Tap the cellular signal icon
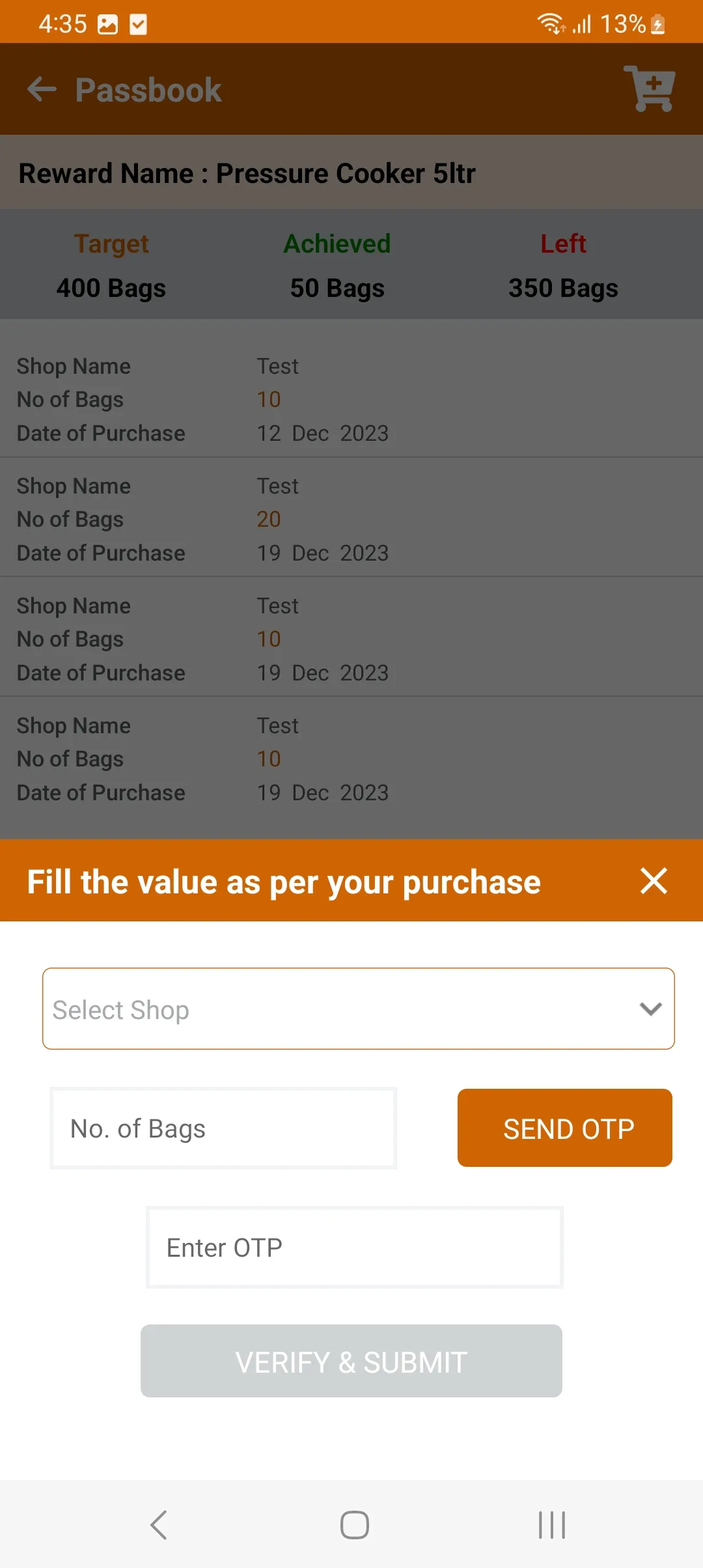 [x=581, y=23]
